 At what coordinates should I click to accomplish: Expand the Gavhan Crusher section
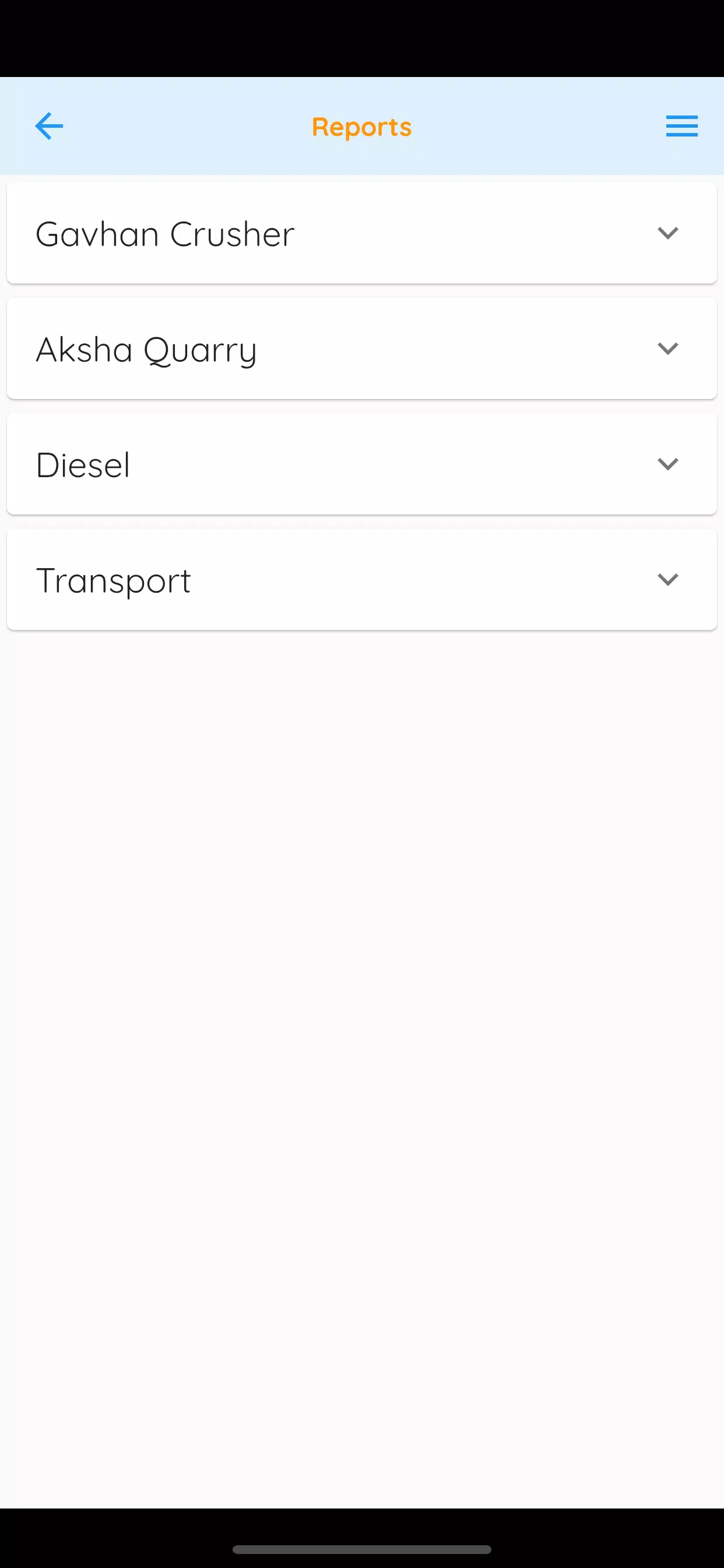pyautogui.click(x=667, y=233)
